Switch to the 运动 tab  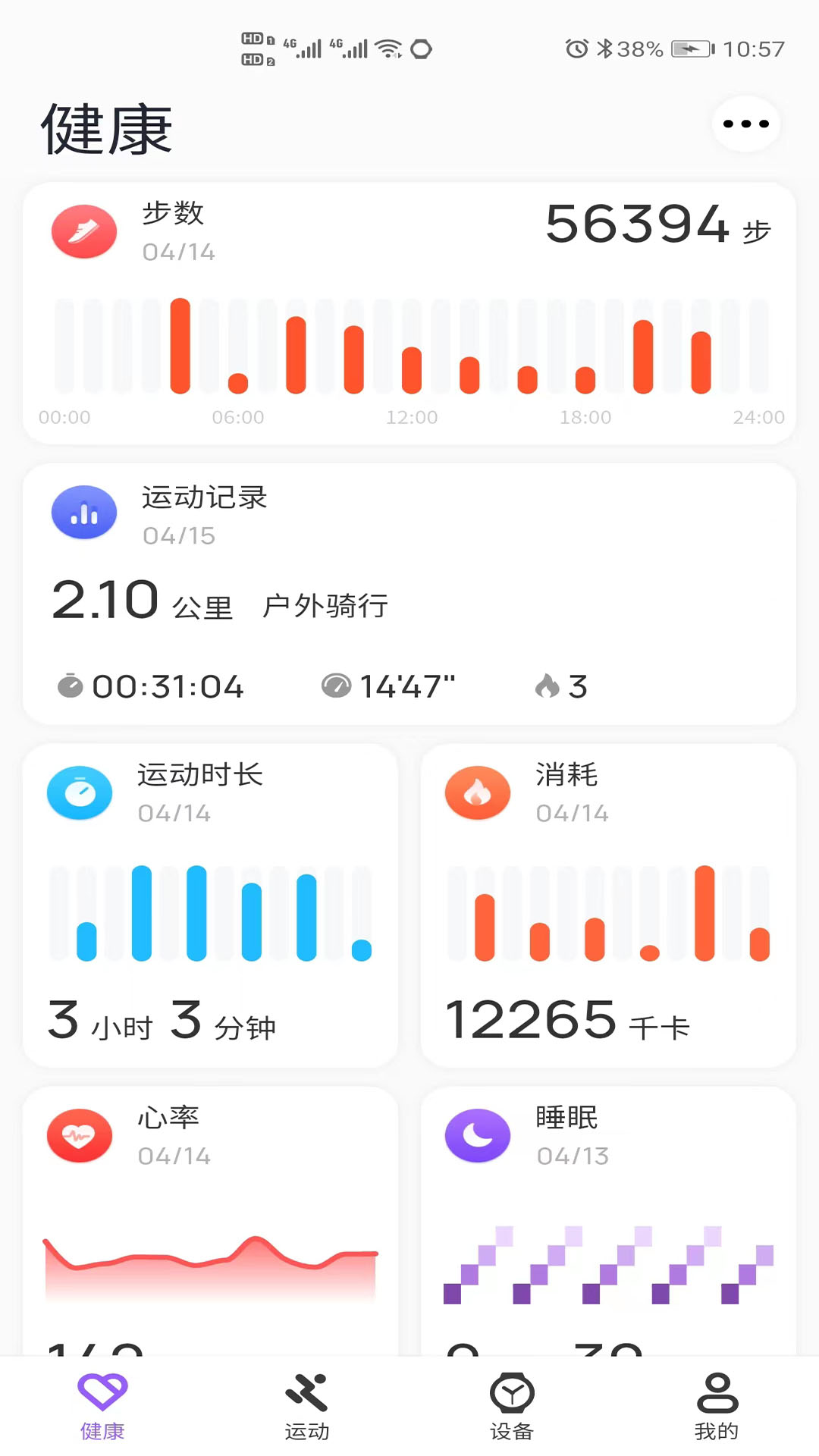pyautogui.click(x=306, y=1407)
